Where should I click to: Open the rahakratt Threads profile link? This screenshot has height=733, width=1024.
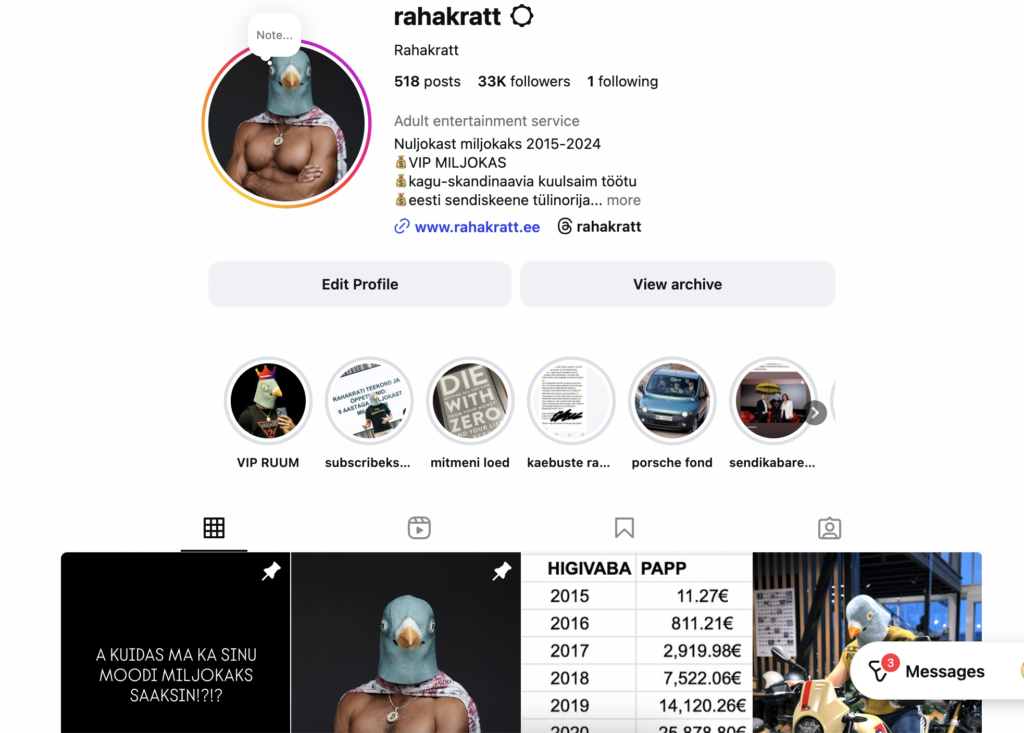[x=599, y=227]
